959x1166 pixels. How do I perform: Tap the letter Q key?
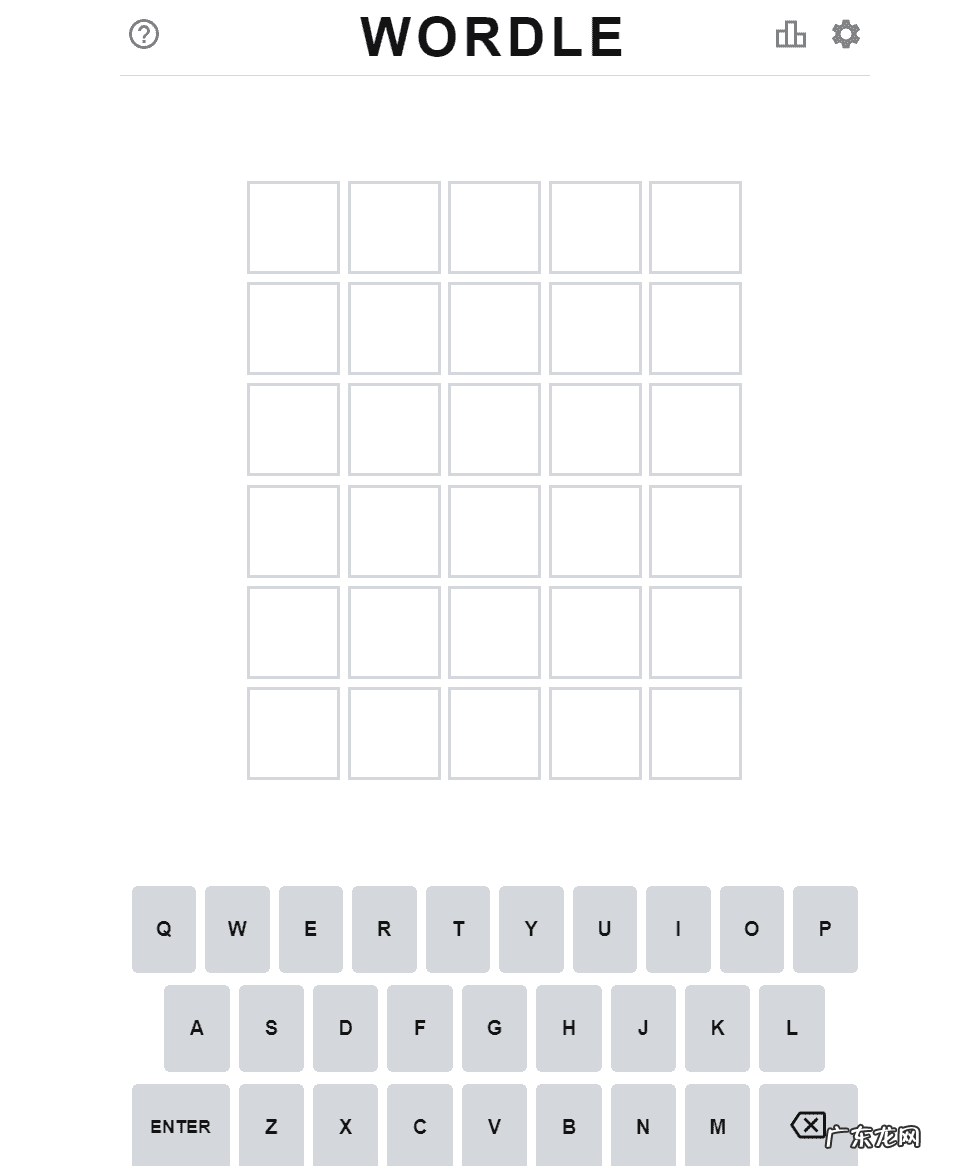pos(164,929)
